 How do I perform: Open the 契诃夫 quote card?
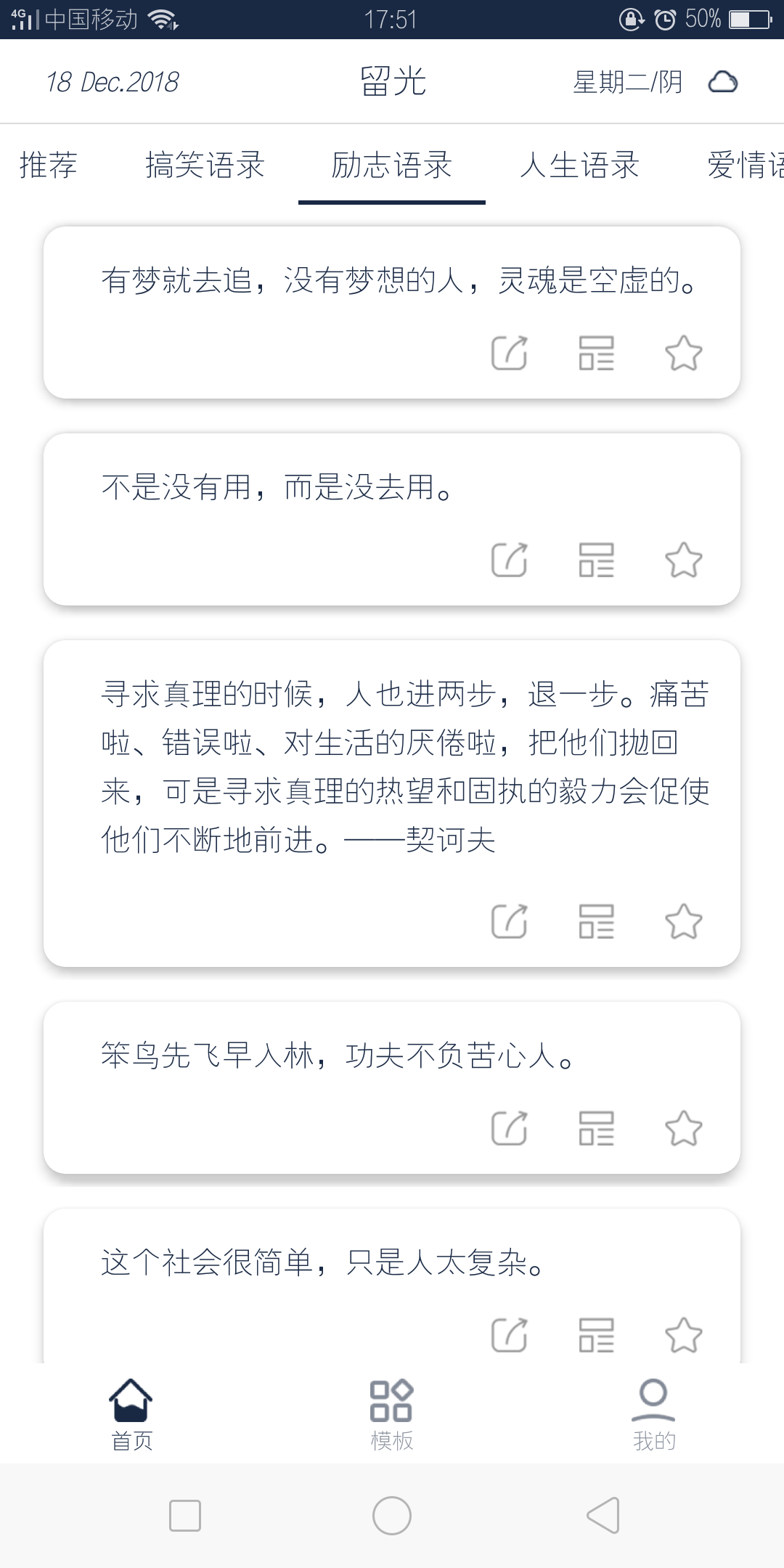[x=392, y=804]
